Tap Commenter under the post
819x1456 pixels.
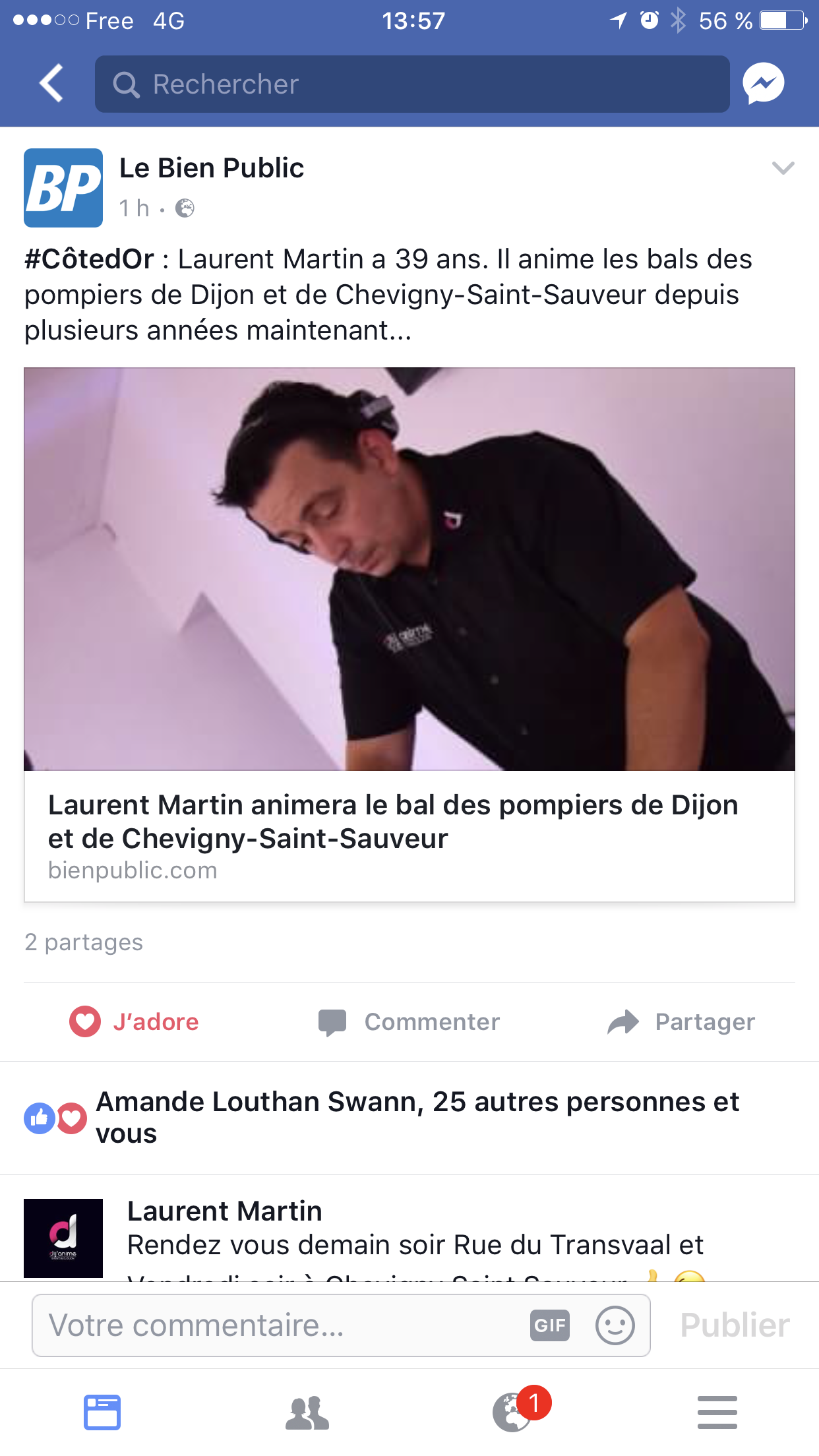click(409, 1021)
